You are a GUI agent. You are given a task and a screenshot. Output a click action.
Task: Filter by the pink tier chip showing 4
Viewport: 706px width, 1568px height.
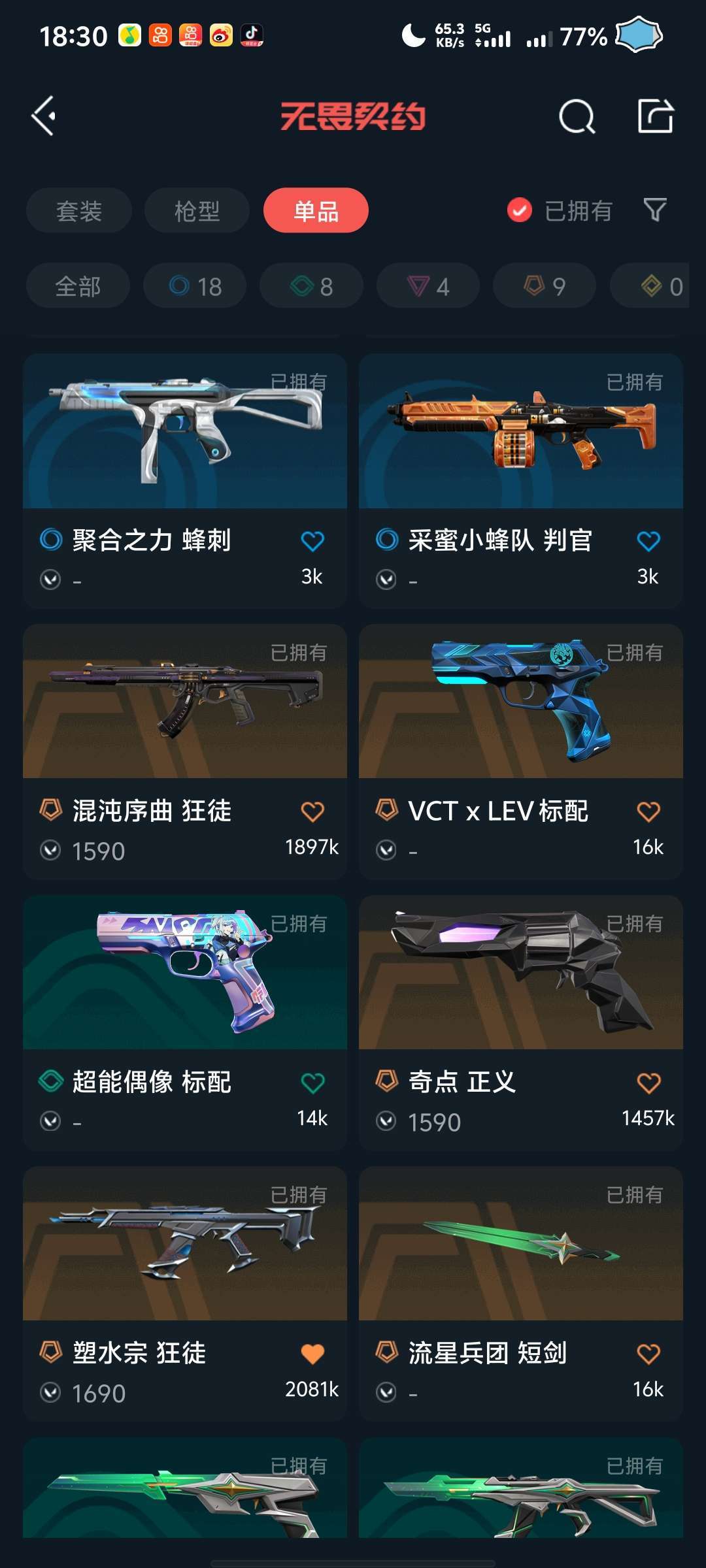point(428,286)
